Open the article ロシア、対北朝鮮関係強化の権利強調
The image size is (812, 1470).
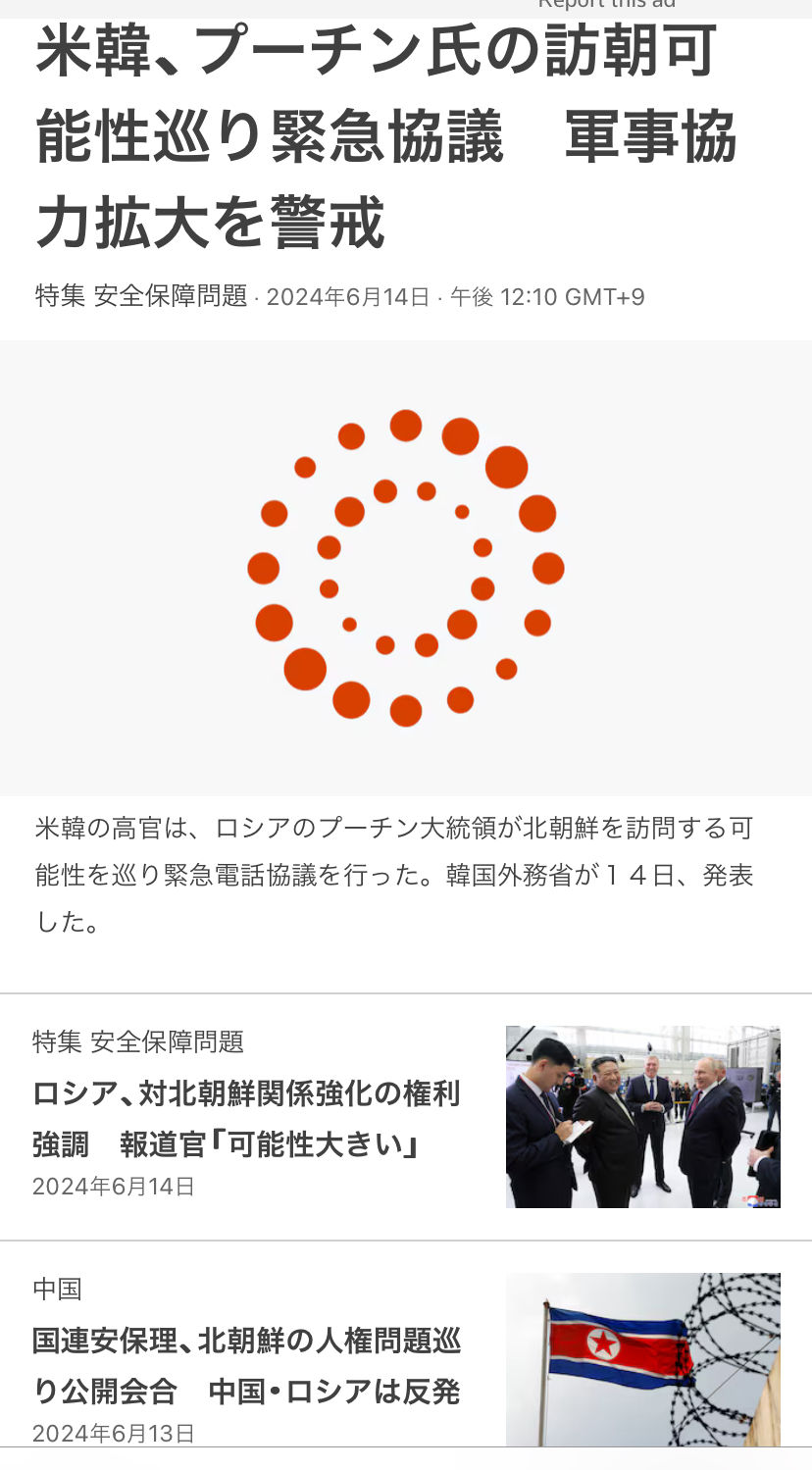coord(246,1118)
